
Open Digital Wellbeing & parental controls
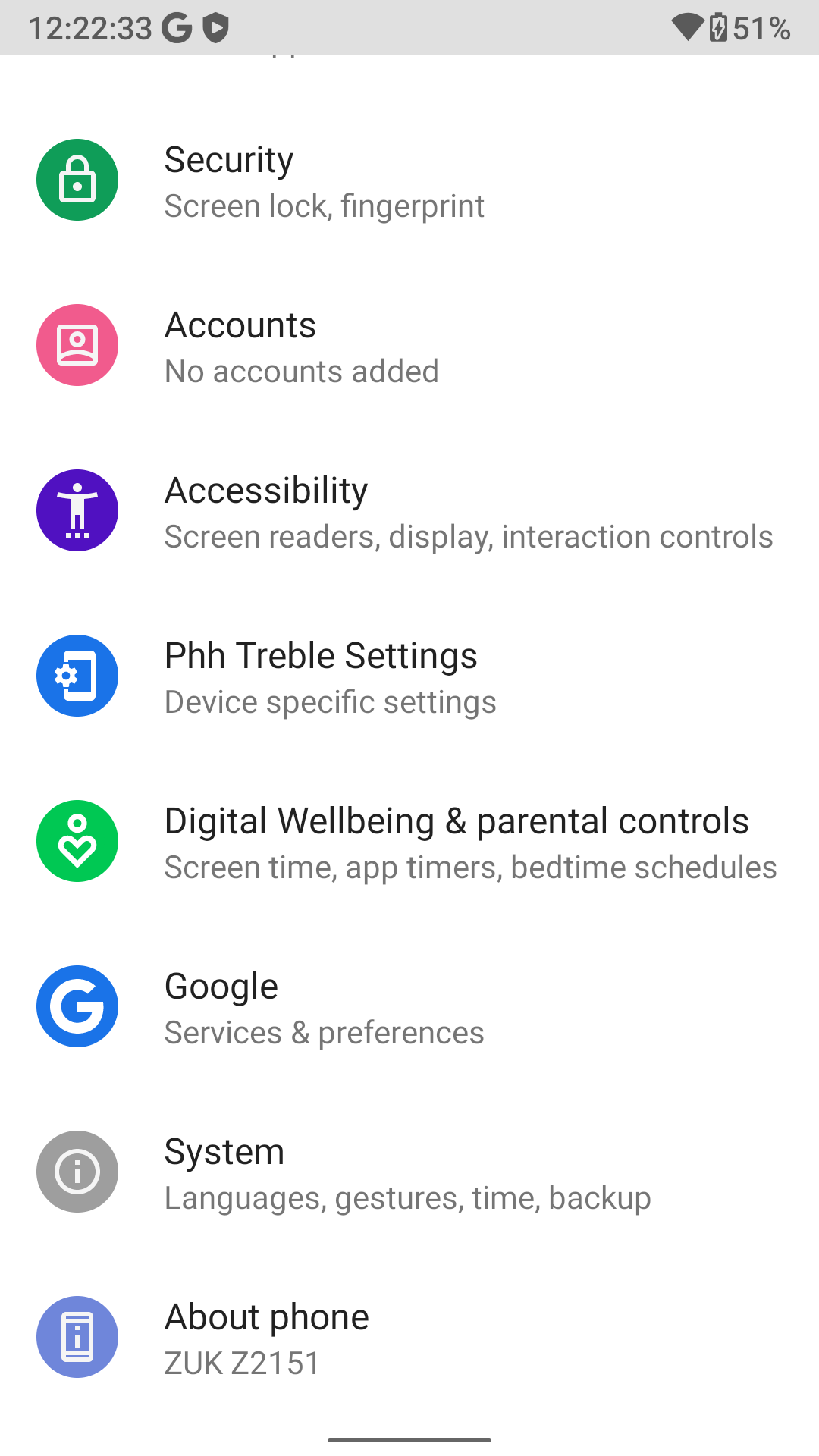455,843
